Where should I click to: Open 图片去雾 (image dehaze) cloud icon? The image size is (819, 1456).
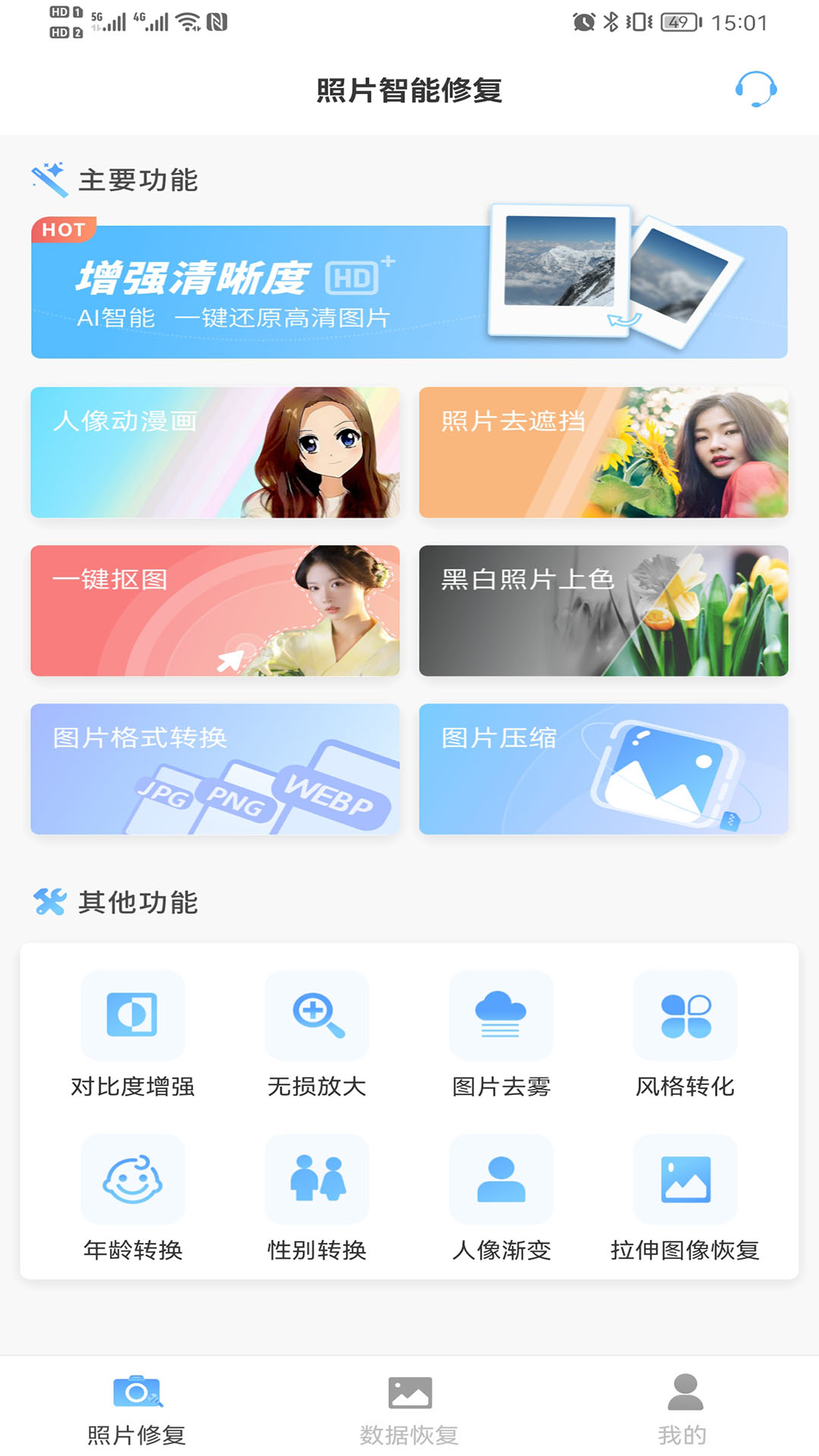point(500,1016)
